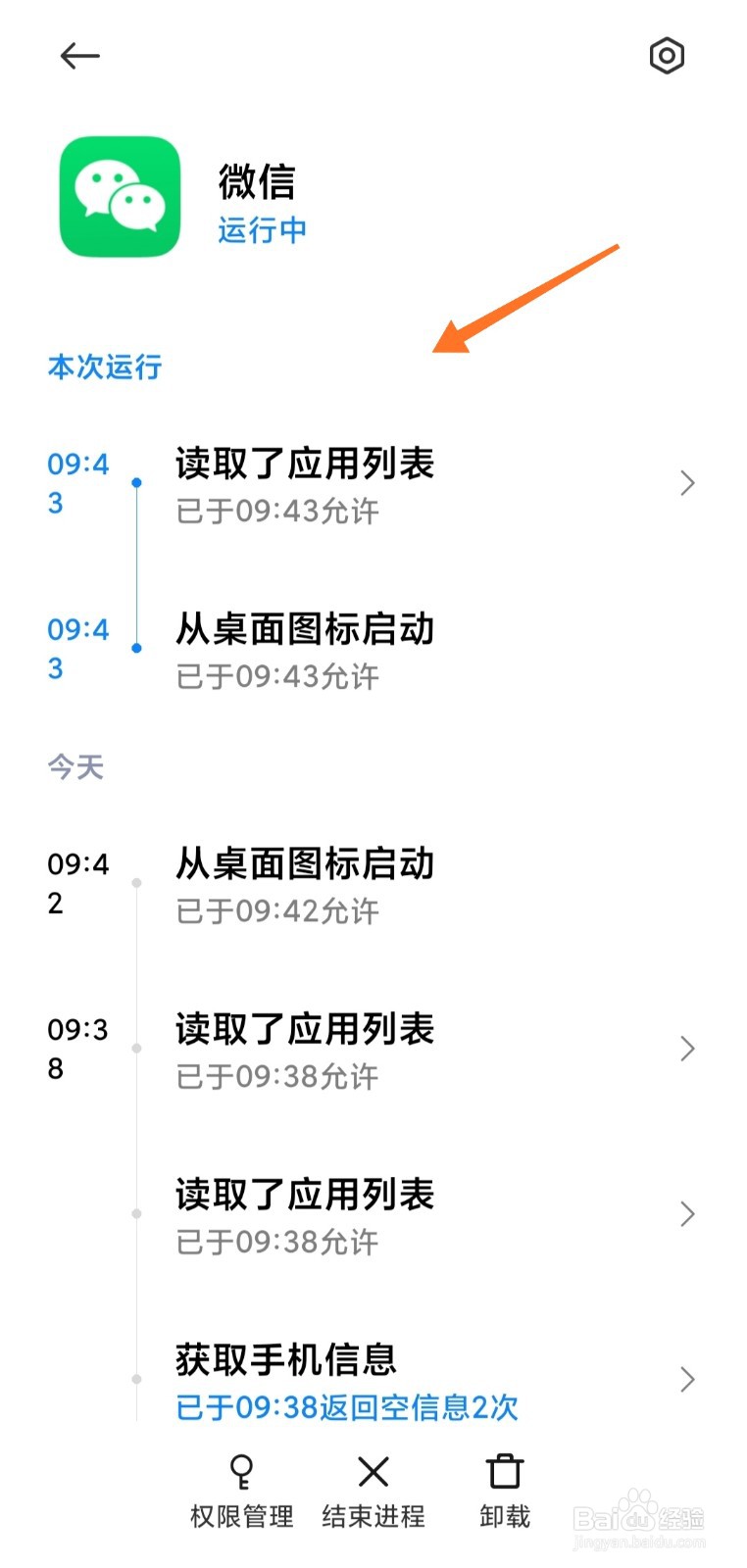Open the second 读取了应用列表 chevron
Image resolution: width=747 pixels, height=1568 pixels.
686,1214
